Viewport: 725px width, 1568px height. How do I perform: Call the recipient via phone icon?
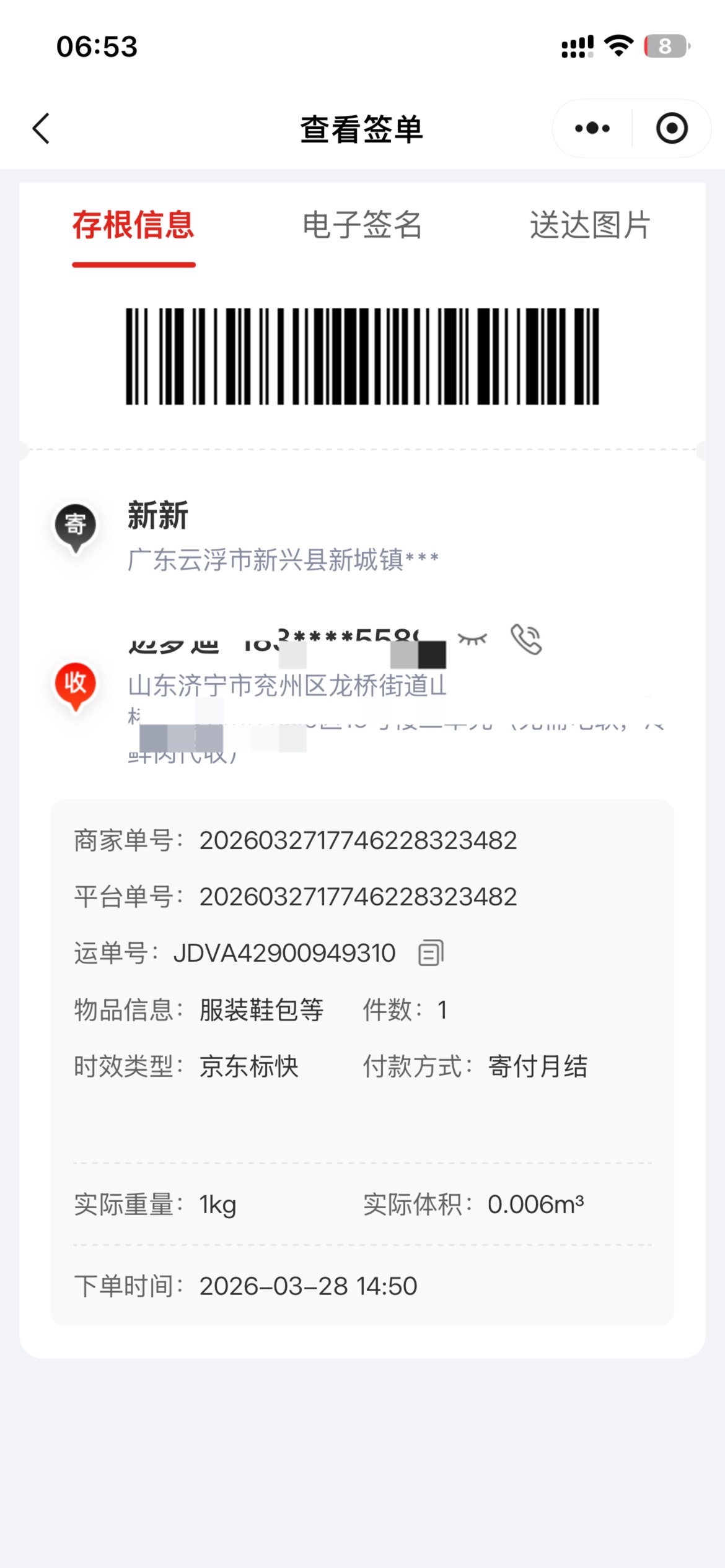tap(526, 639)
